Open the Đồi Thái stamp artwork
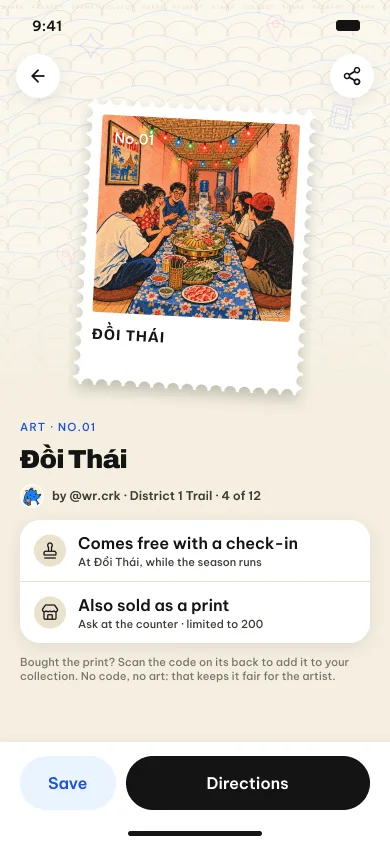This screenshot has height=844, width=390. [x=194, y=246]
